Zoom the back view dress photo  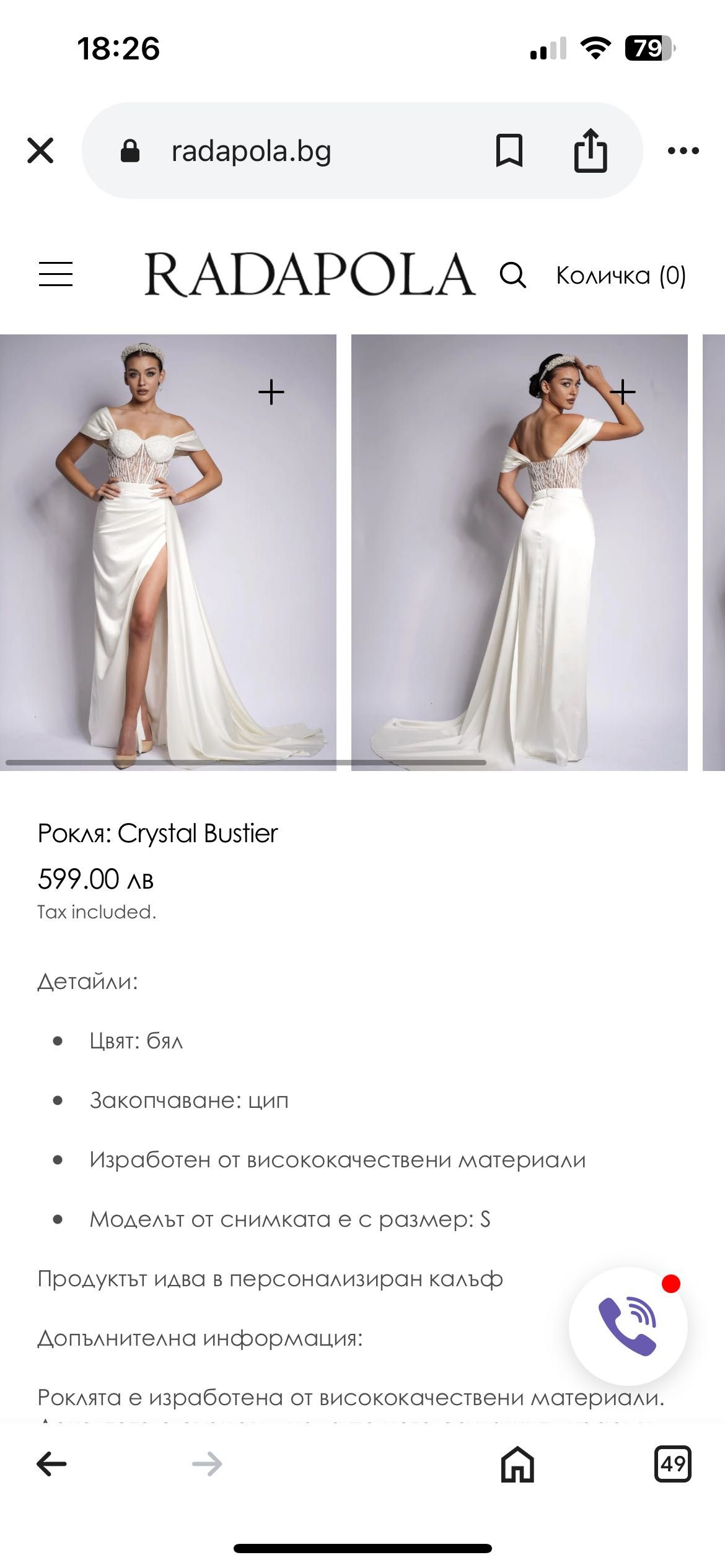click(623, 393)
